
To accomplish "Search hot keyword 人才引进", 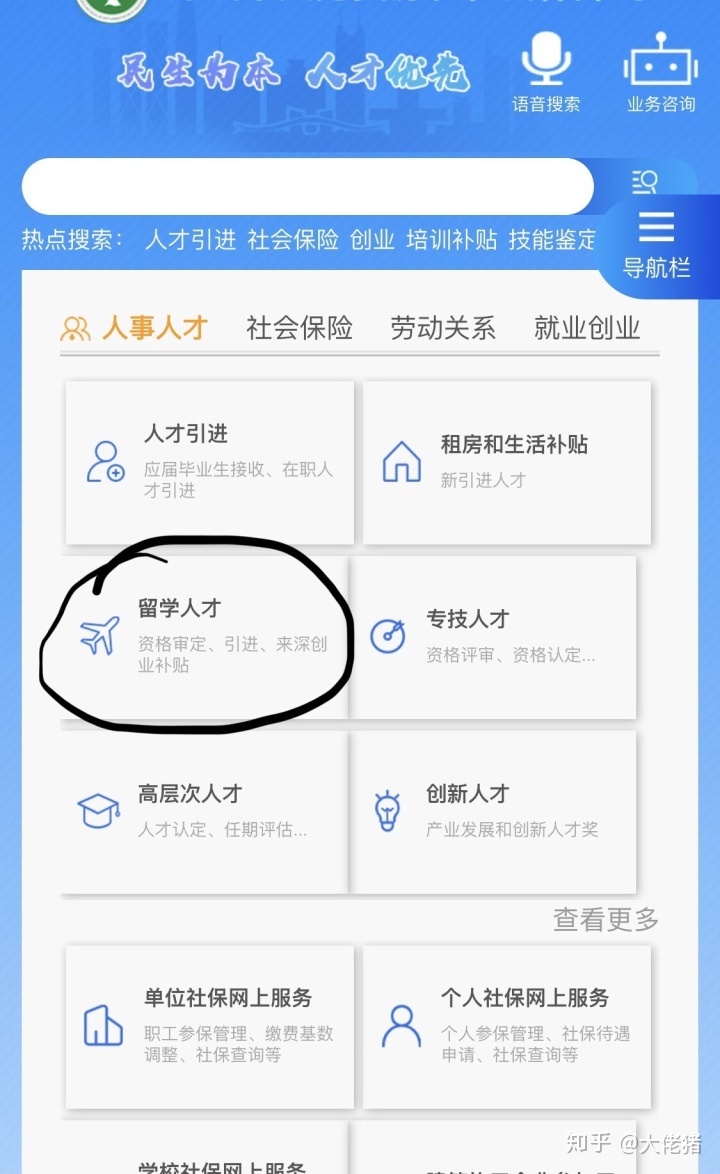I will click(x=190, y=240).
